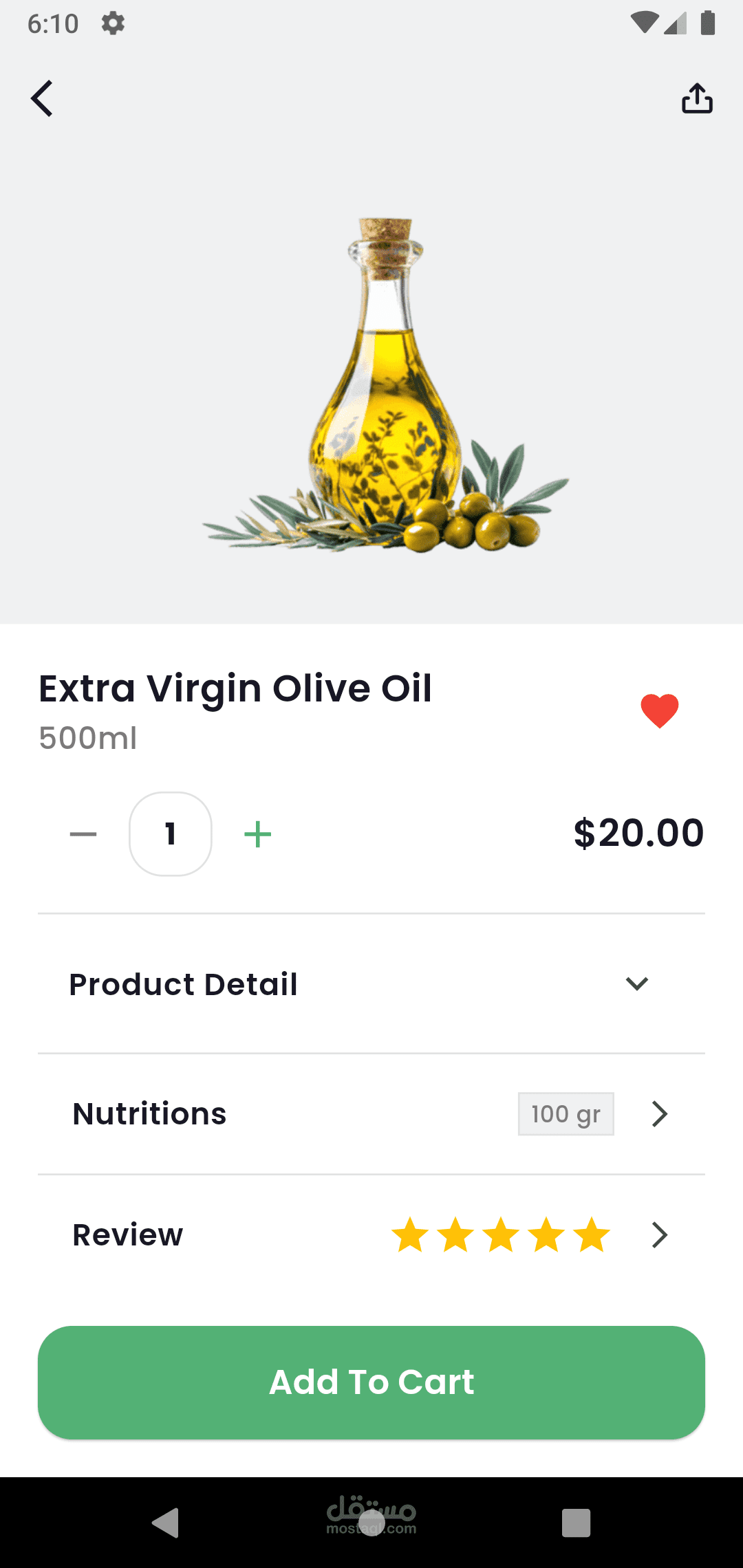
Task: Open the Review section
Action: 659,1235
